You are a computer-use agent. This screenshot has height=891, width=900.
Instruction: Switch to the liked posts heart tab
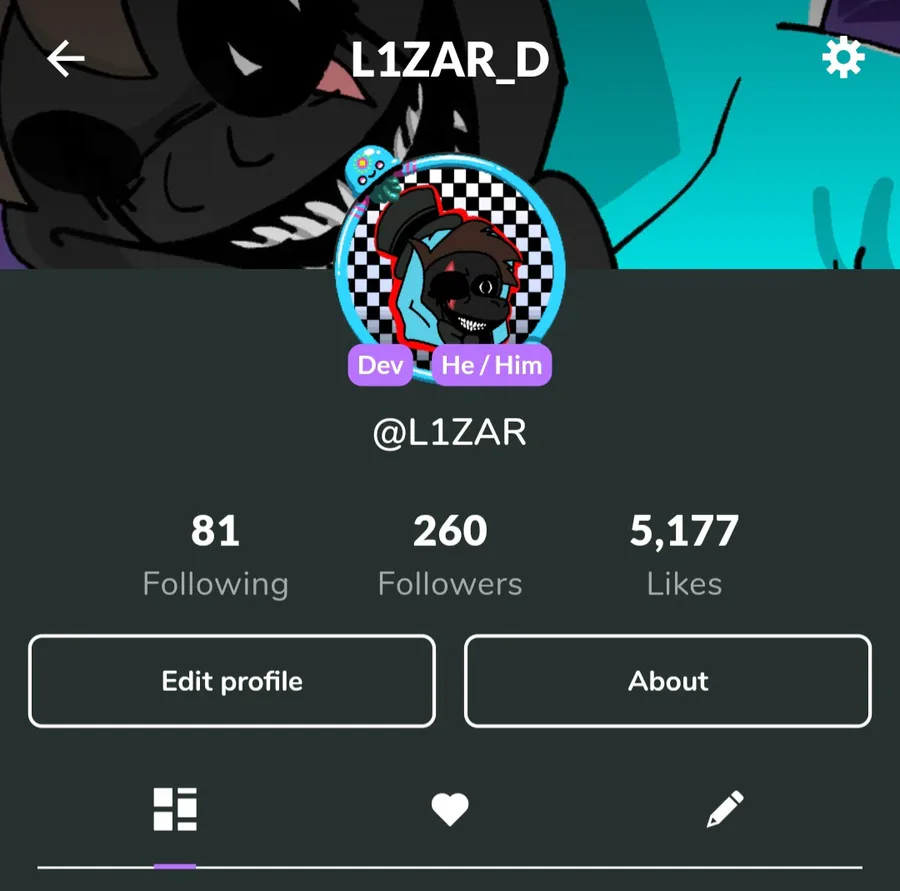tap(450, 809)
